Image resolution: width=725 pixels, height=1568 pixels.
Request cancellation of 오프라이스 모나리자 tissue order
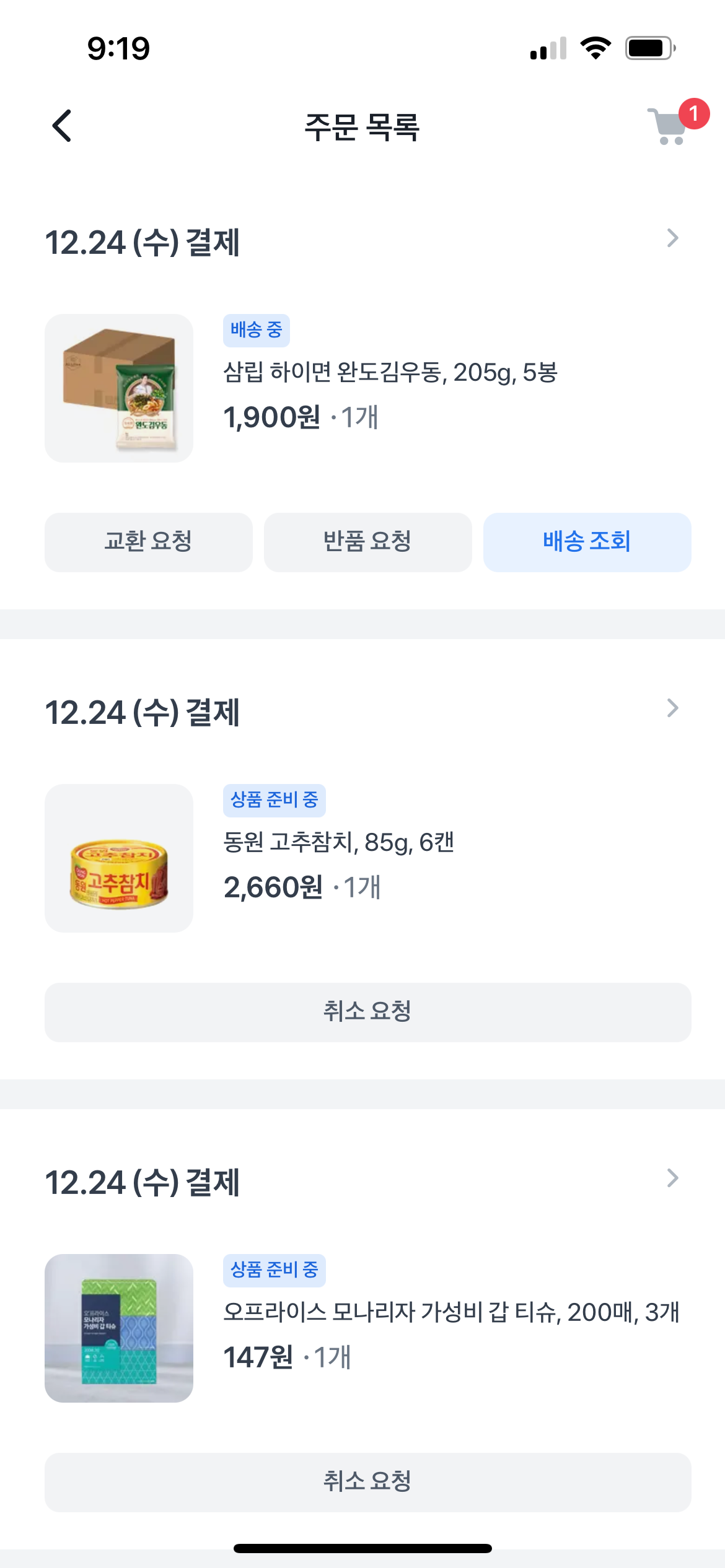click(x=367, y=1482)
